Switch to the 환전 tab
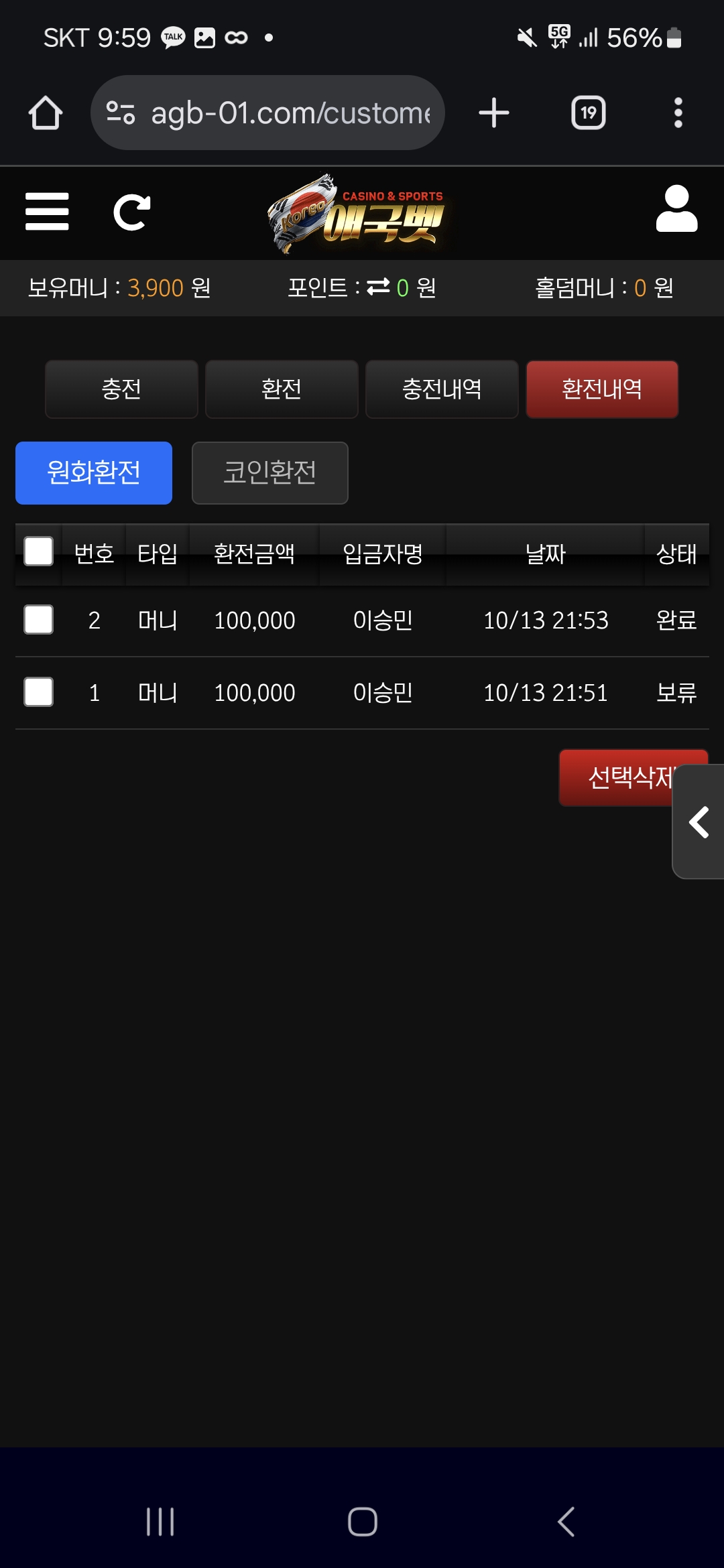The image size is (724, 1568). (x=282, y=389)
